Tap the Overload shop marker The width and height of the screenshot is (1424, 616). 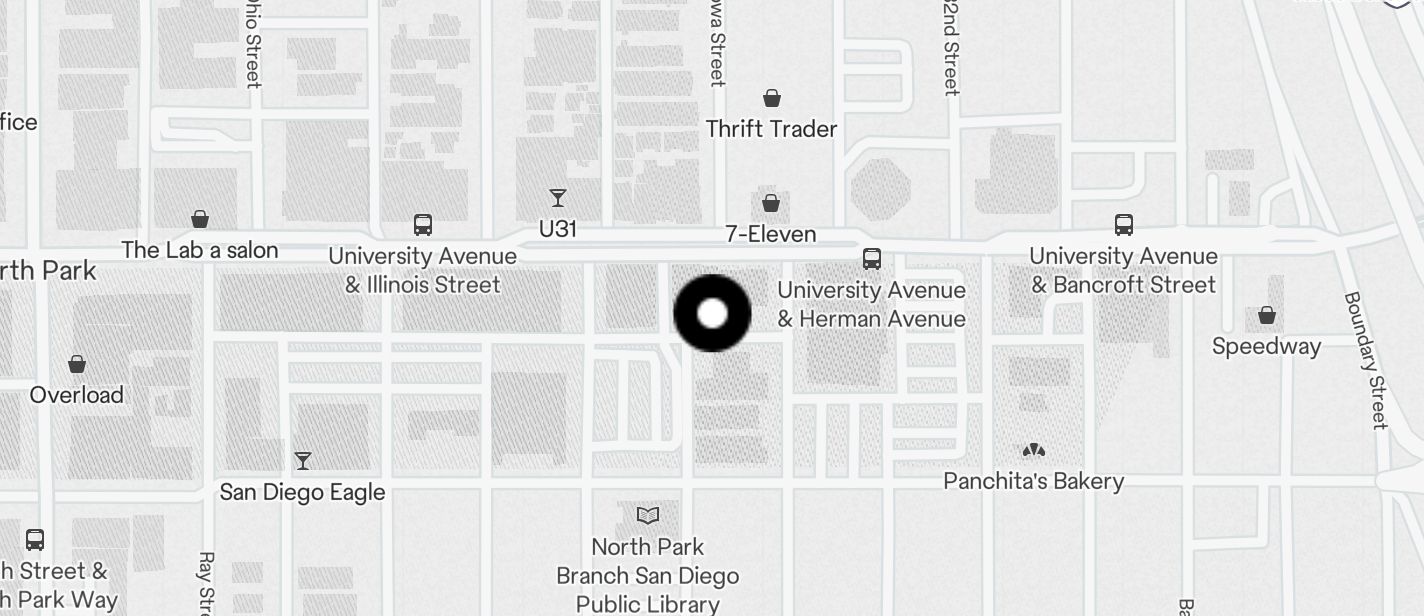pos(77,364)
